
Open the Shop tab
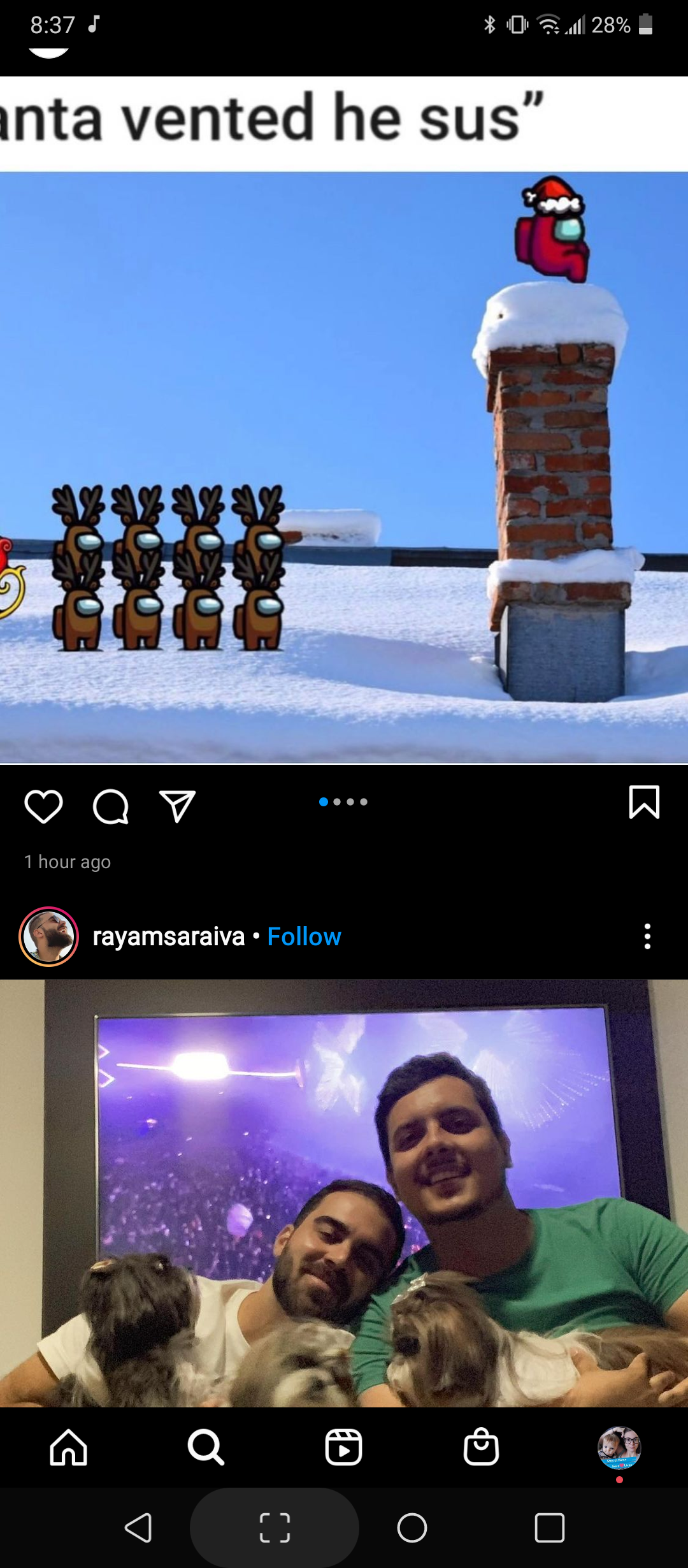tap(482, 1447)
